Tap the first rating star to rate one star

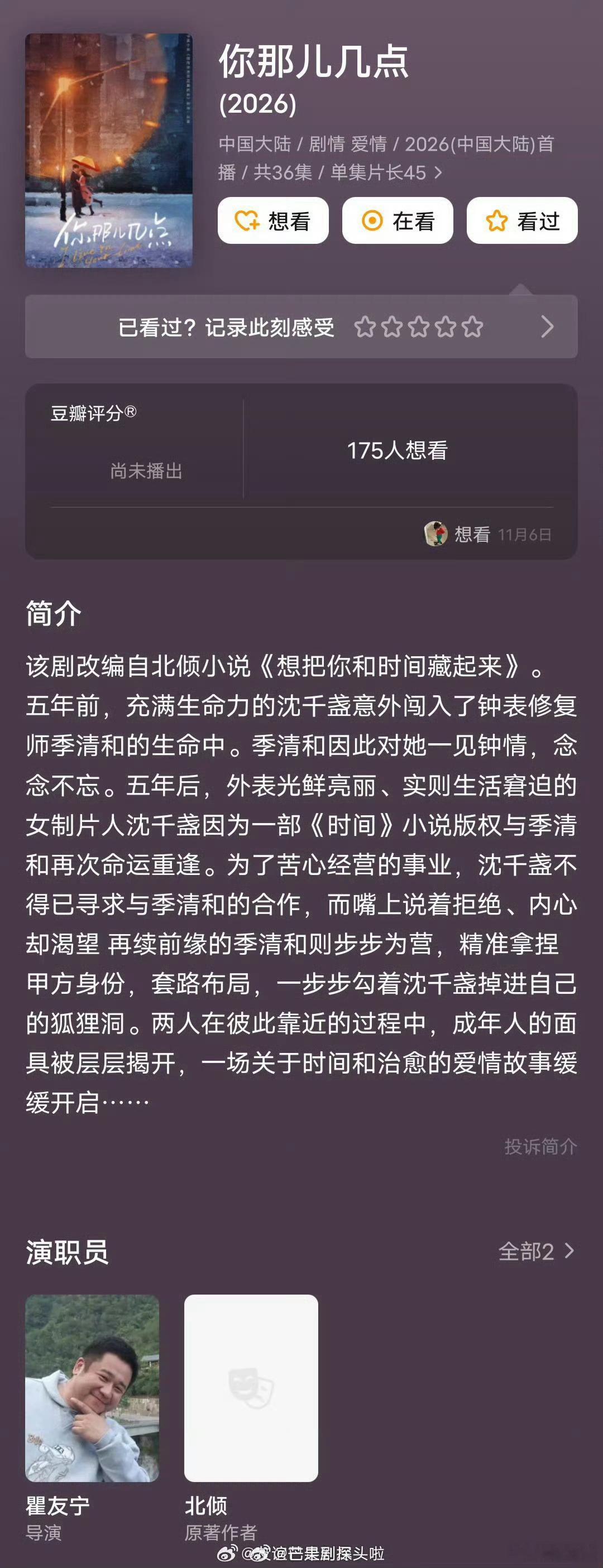tap(367, 327)
